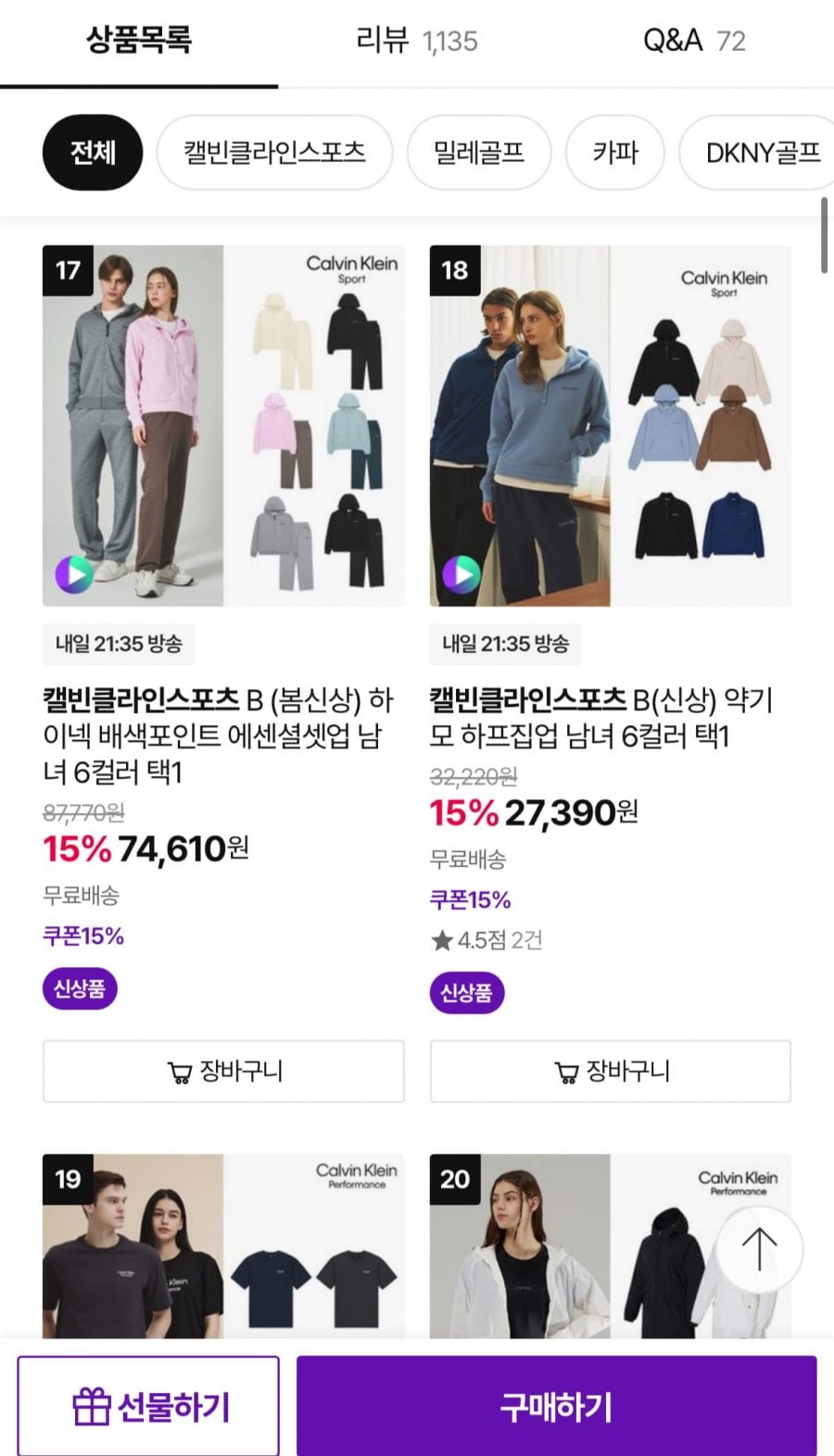Tap 선물하기 to send as gift
Image resolution: width=834 pixels, height=1456 pixels.
pos(148,1407)
